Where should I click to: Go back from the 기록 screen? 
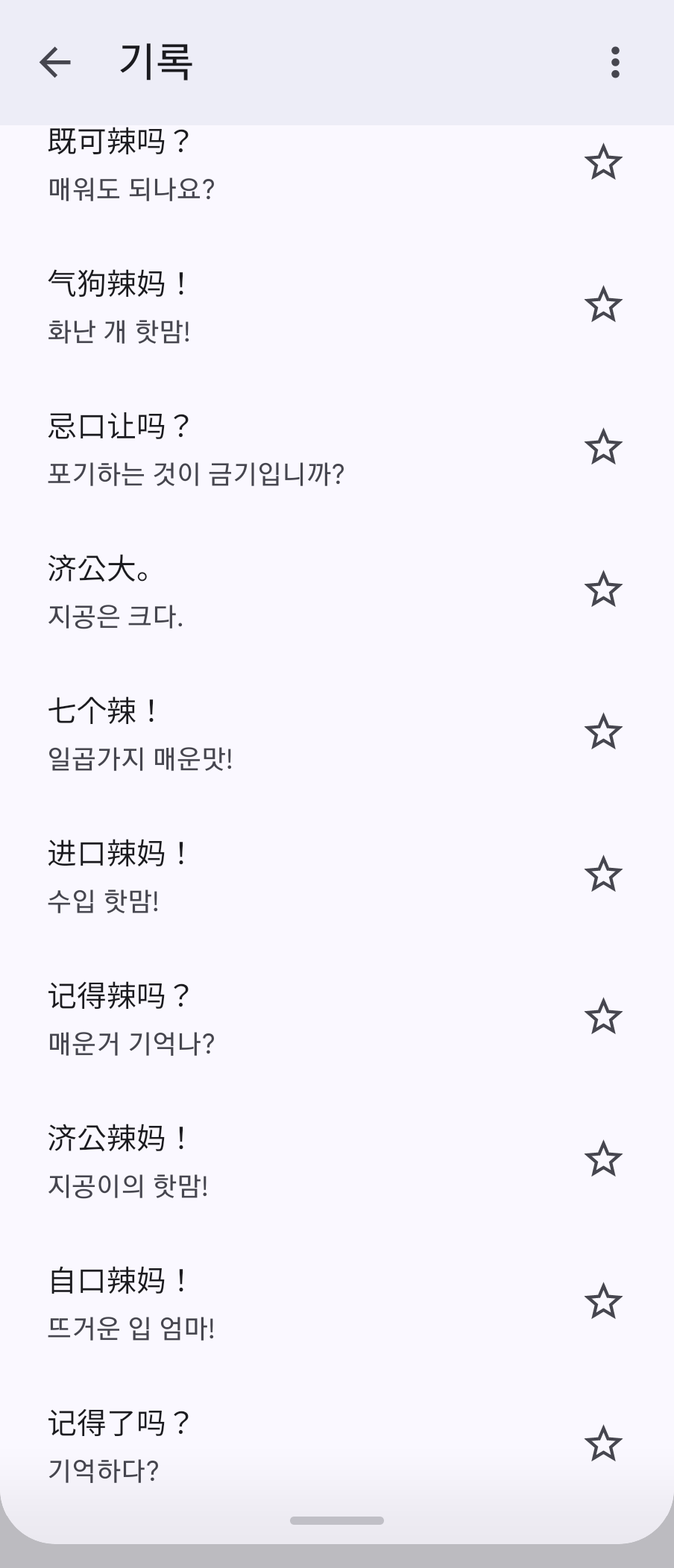55,62
